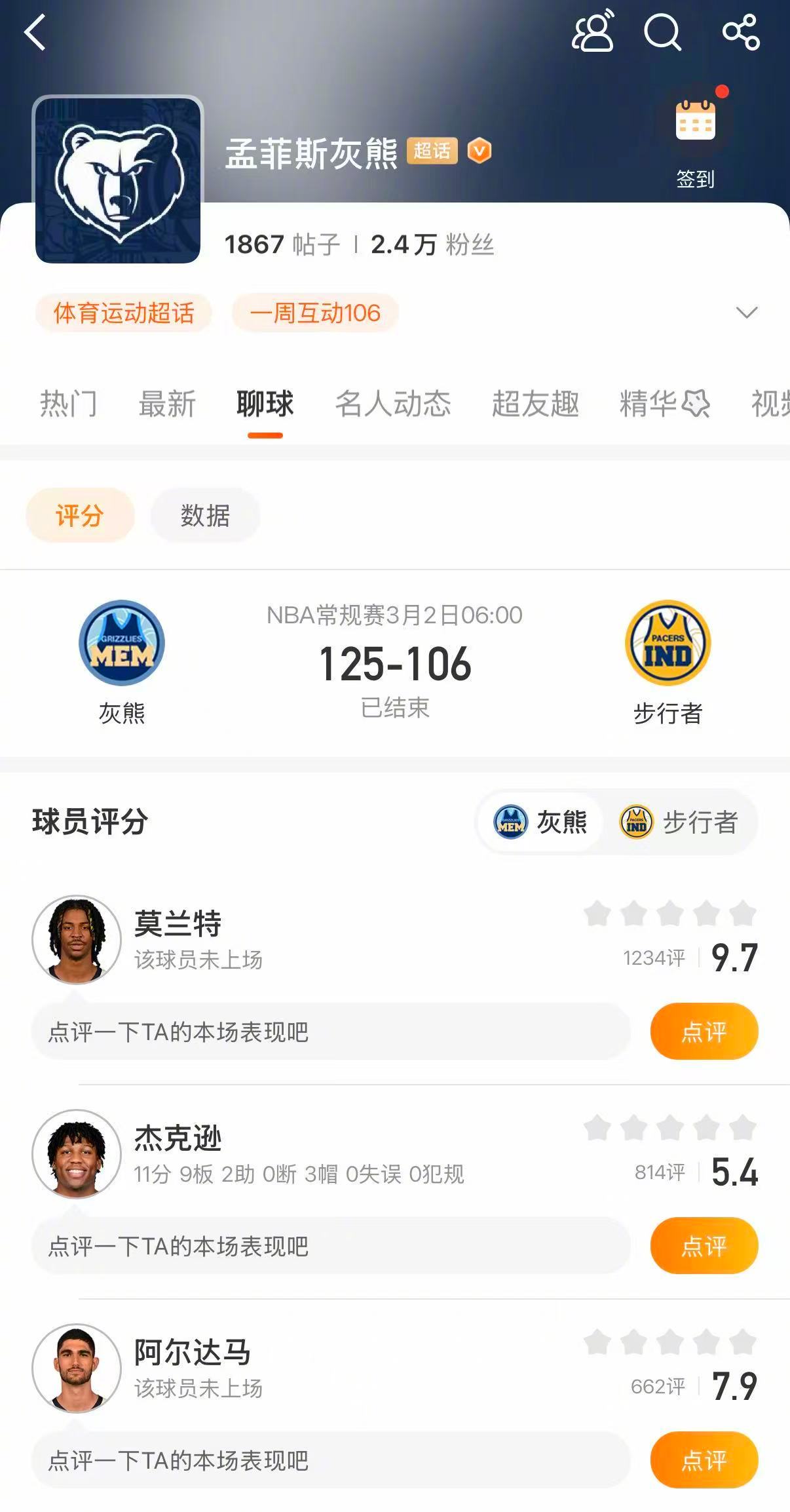
Task: Open the 体育运动超话 tag
Action: click(x=123, y=314)
